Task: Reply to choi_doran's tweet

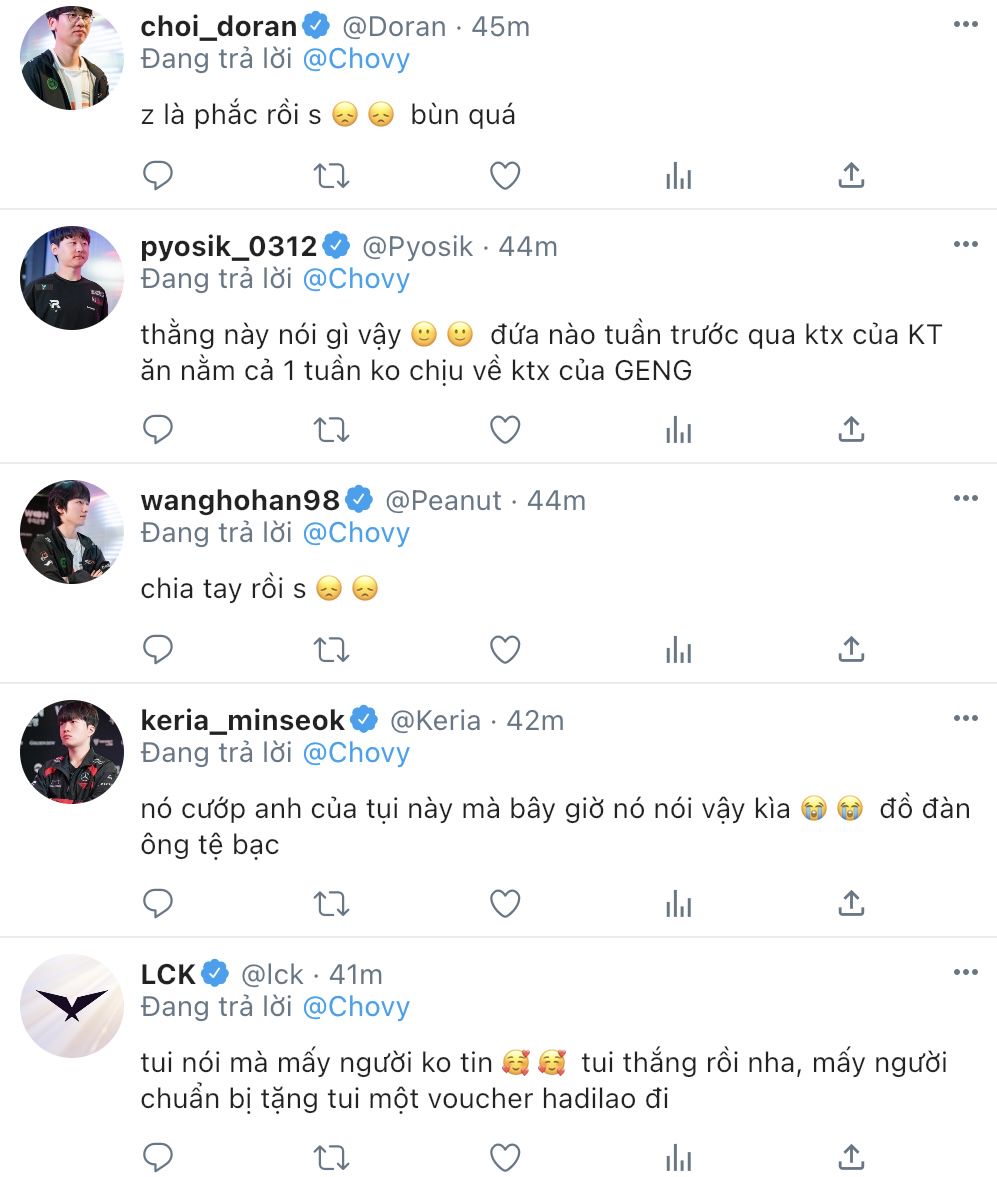Action: click(x=158, y=177)
